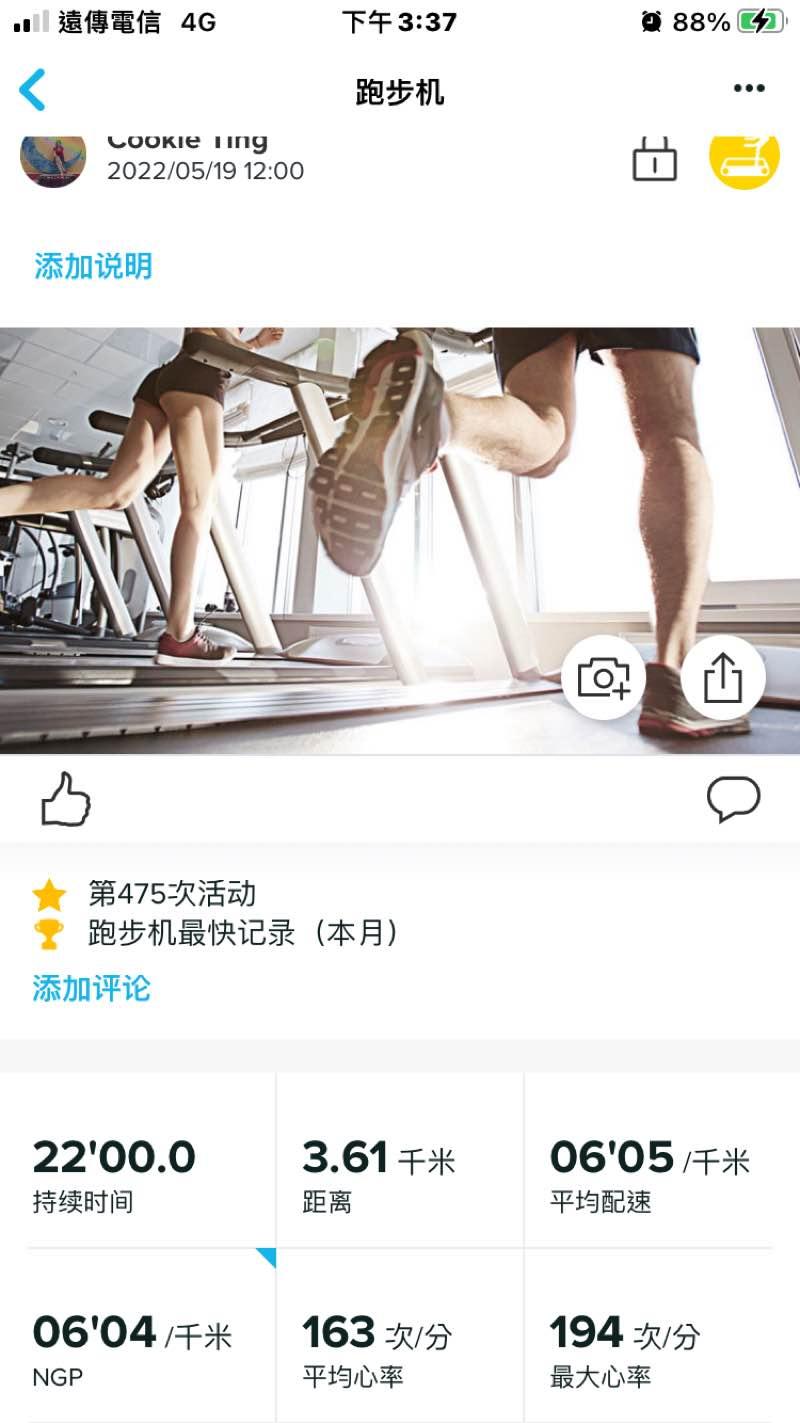
Task: Go back using the blue arrow
Action: click(33, 90)
